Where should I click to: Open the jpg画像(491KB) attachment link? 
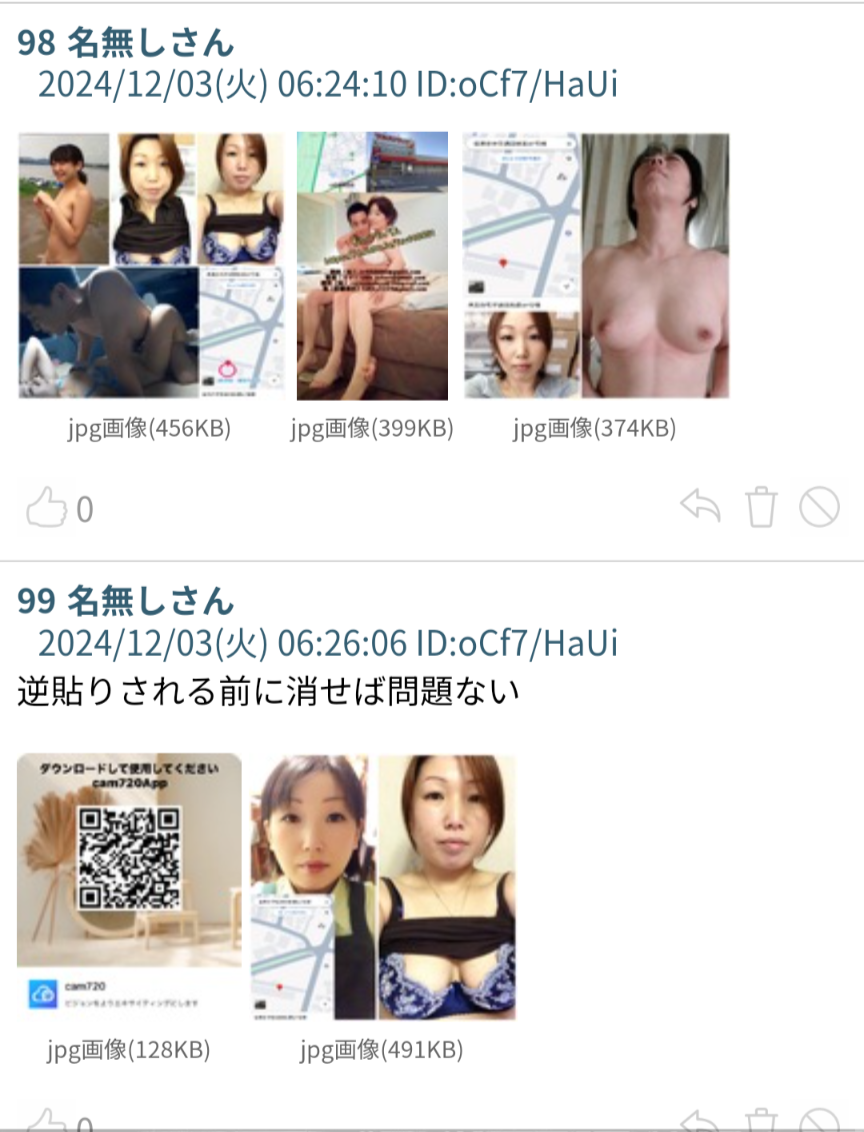(x=382, y=1050)
